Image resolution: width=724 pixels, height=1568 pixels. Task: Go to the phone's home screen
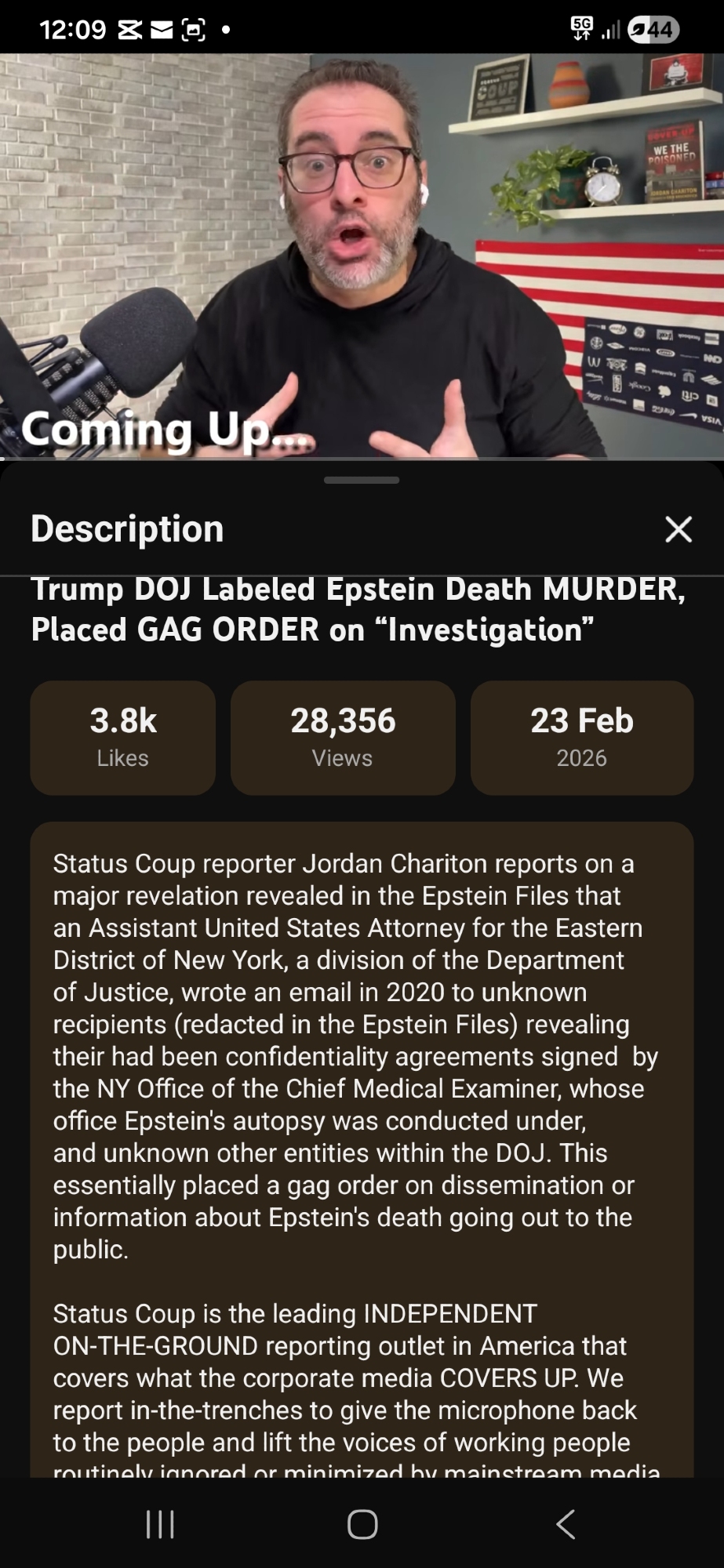click(362, 1524)
